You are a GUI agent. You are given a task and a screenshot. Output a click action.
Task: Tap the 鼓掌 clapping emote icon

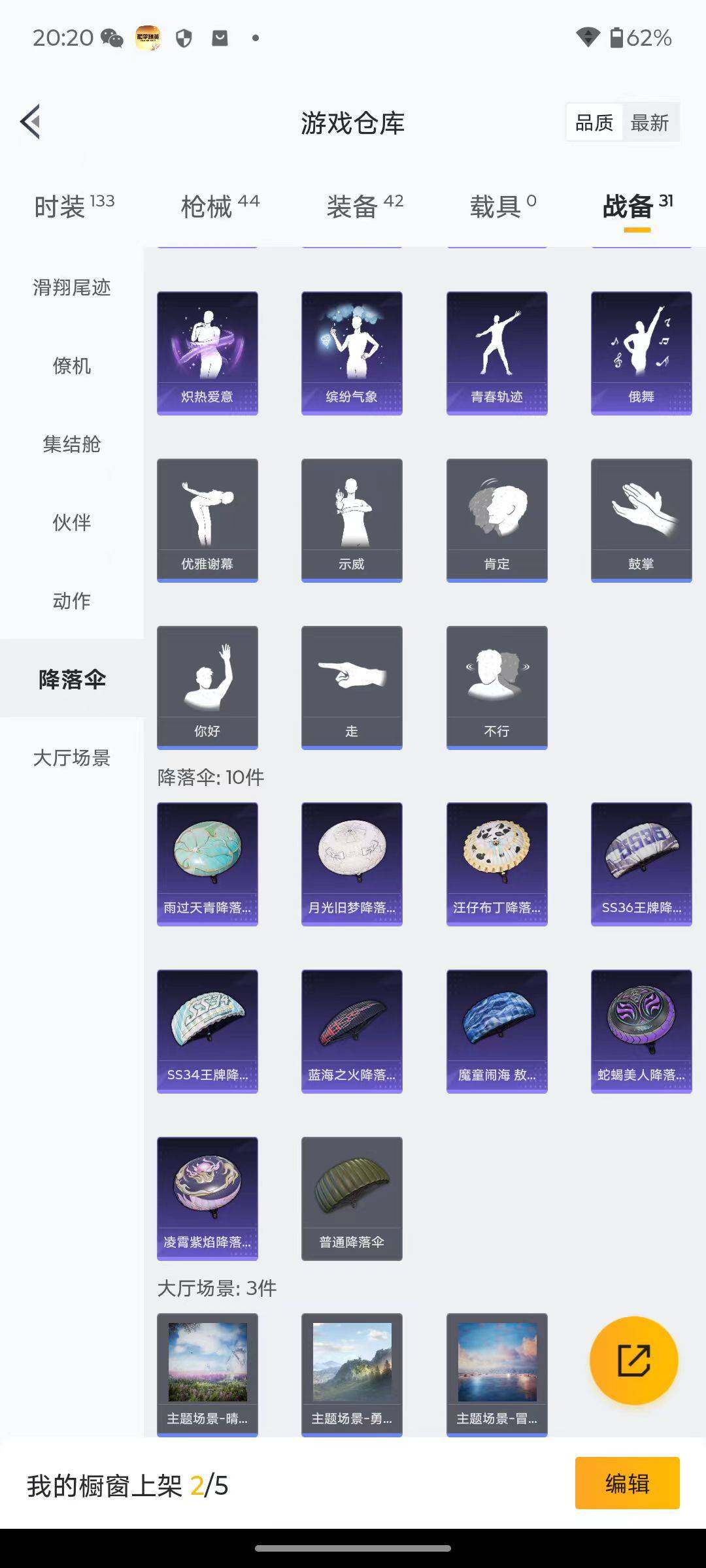click(x=641, y=518)
